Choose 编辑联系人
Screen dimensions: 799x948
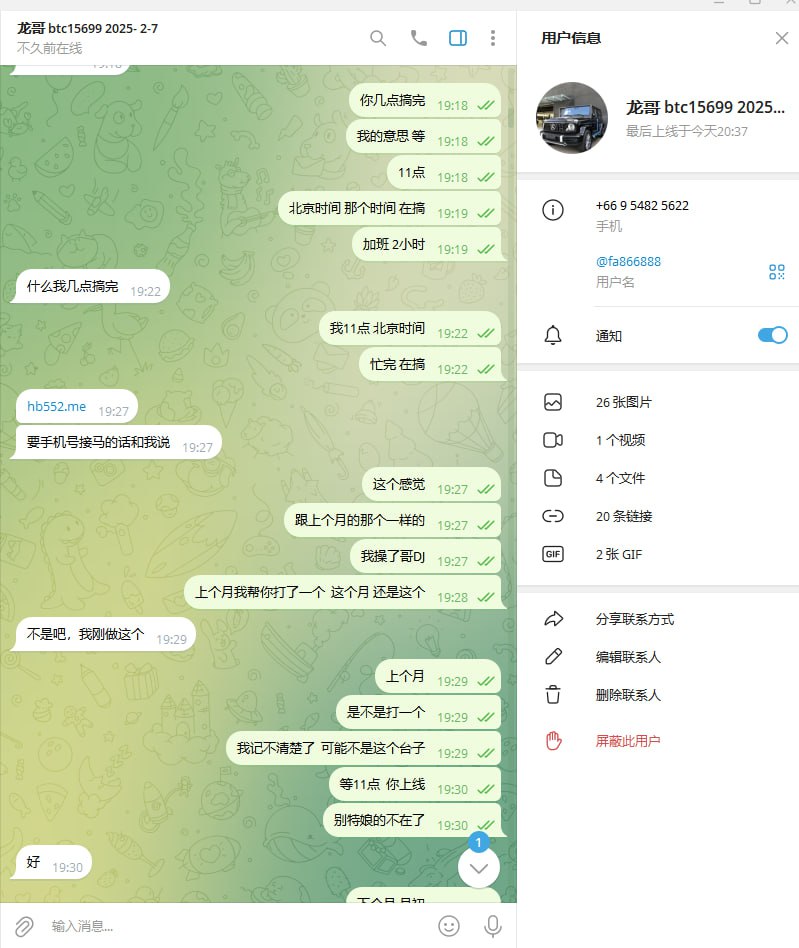[628, 657]
